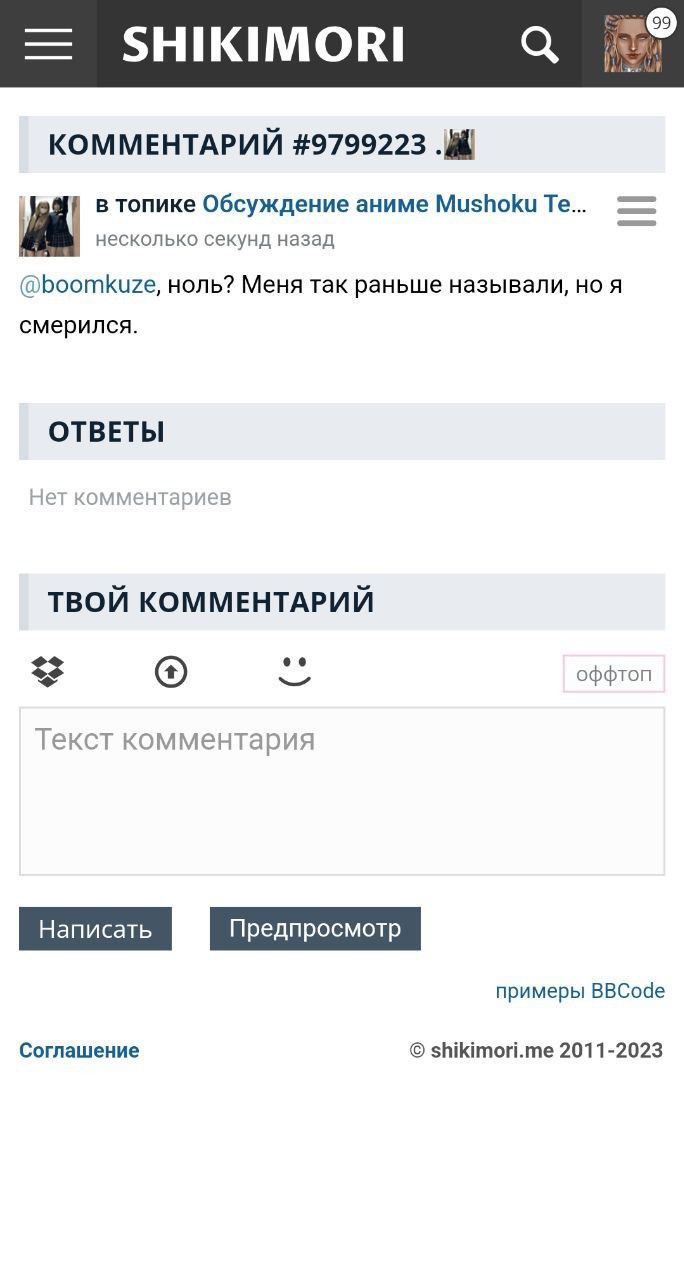This screenshot has width=684, height=1280.
Task: Tap the Предпросмотр preview button
Action: pos(315,929)
